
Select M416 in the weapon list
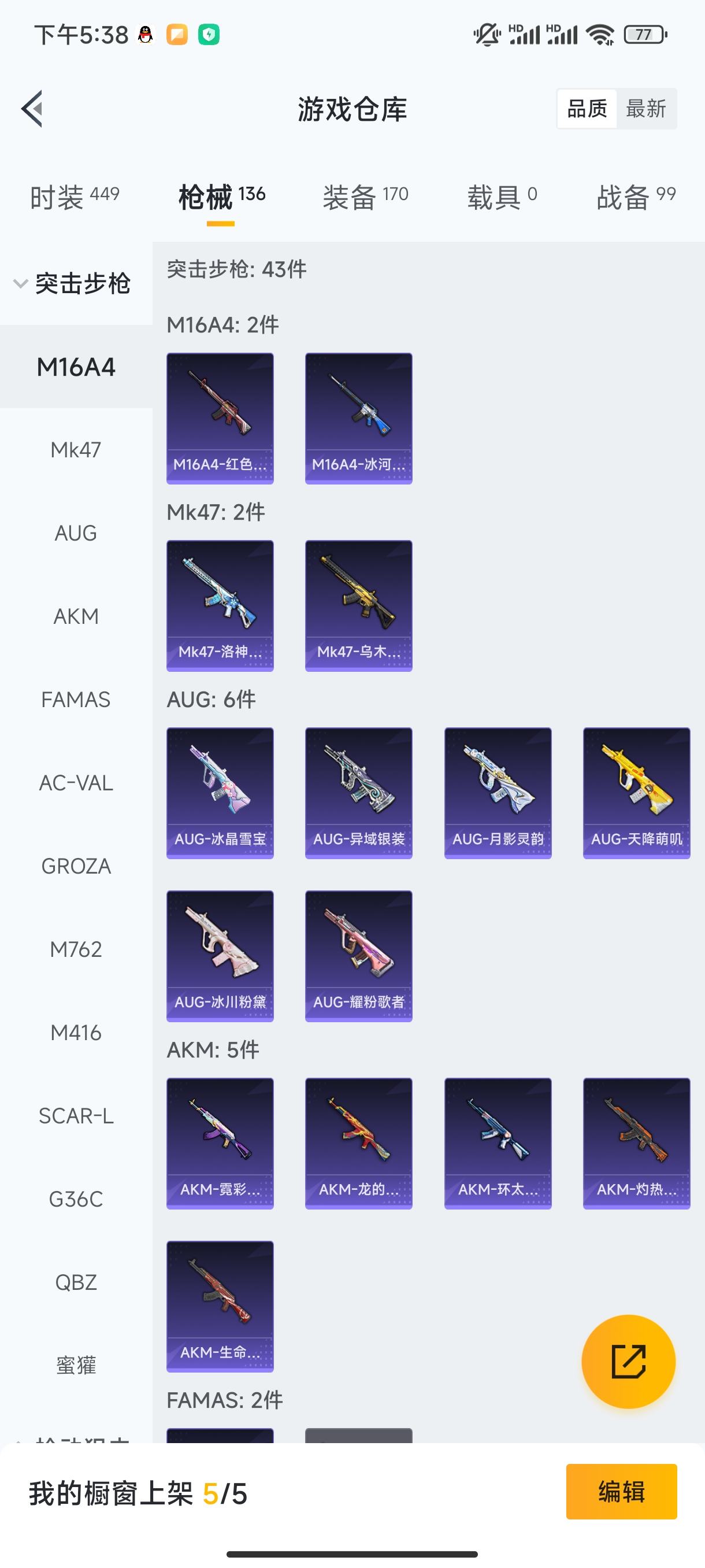click(76, 1033)
